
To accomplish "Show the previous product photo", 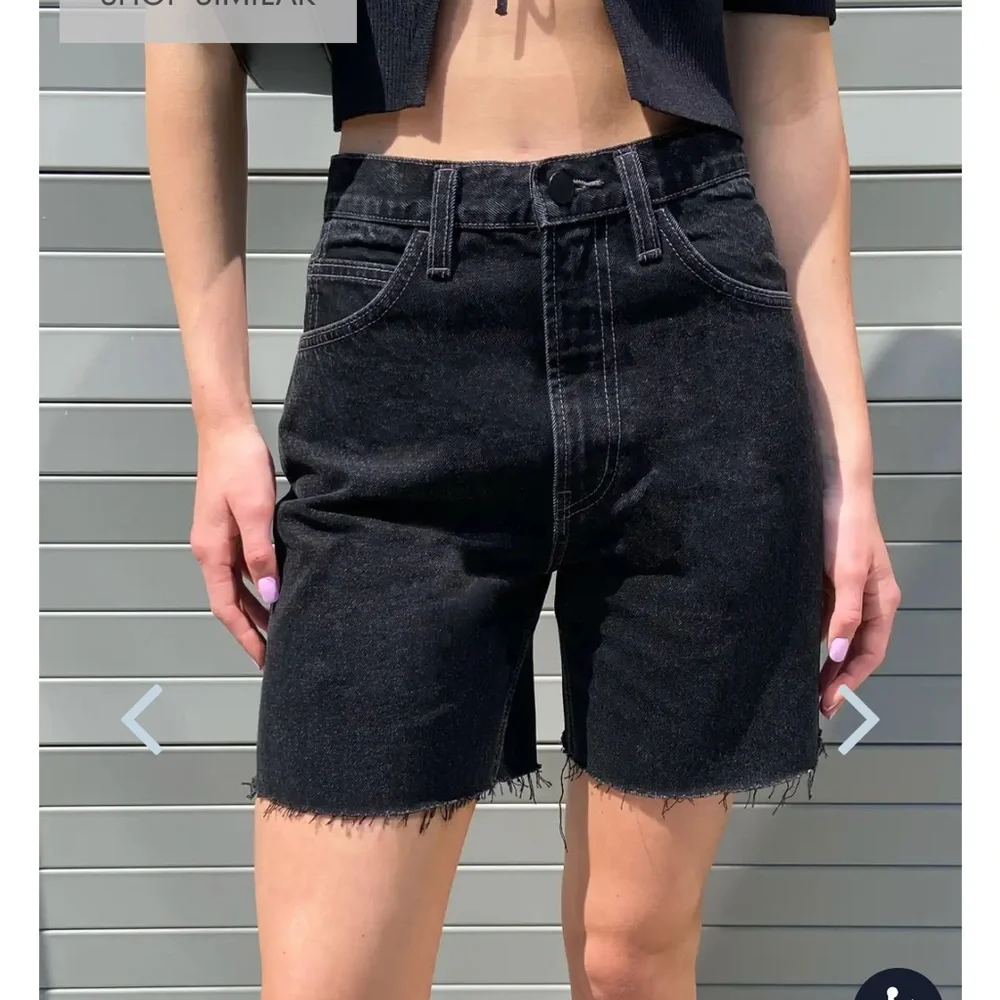I will pos(142,719).
